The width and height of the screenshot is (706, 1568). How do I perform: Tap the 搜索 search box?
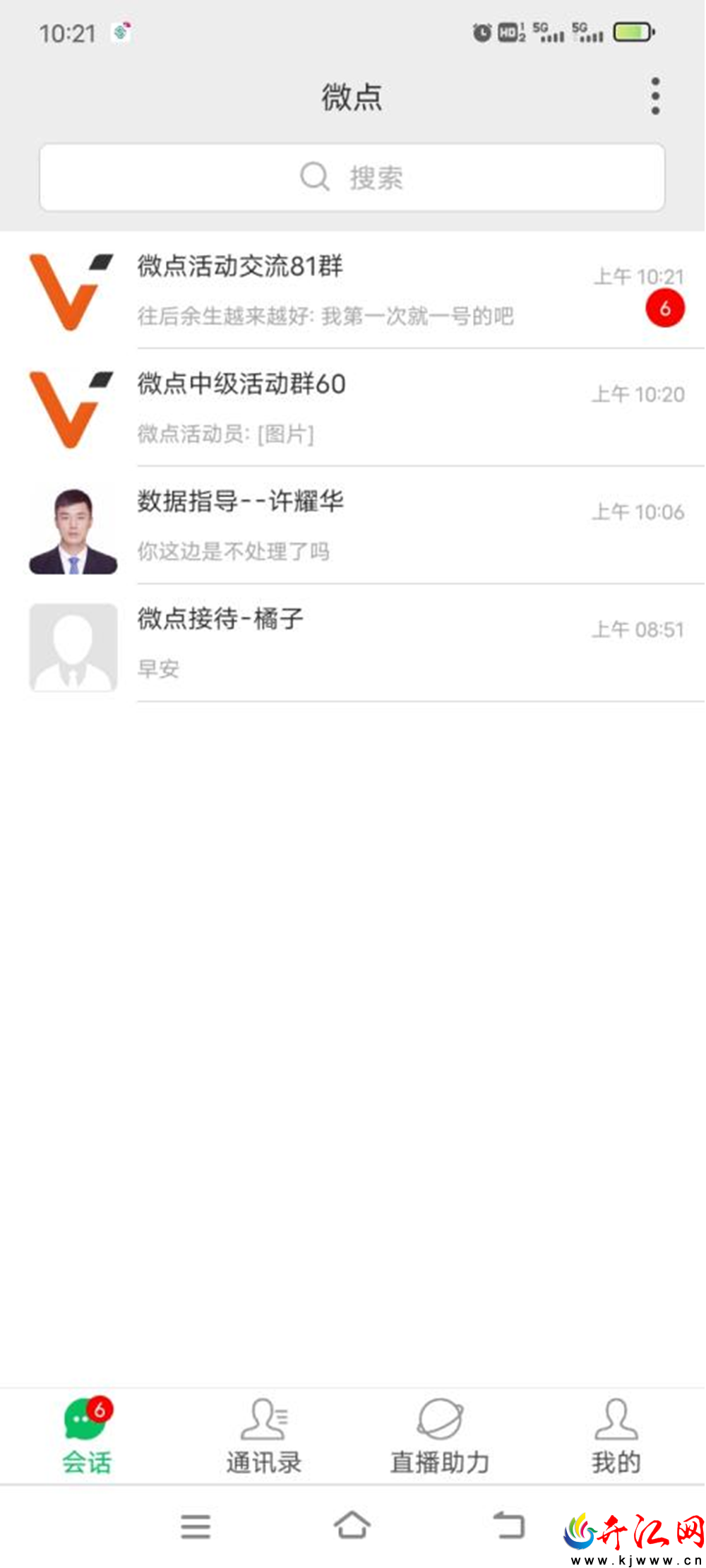[352, 177]
